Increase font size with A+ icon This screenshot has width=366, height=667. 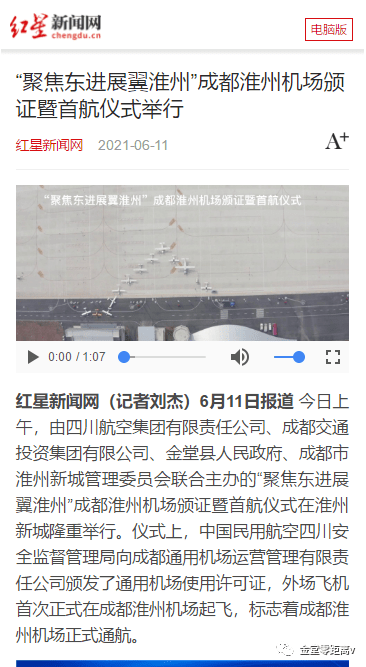337,141
